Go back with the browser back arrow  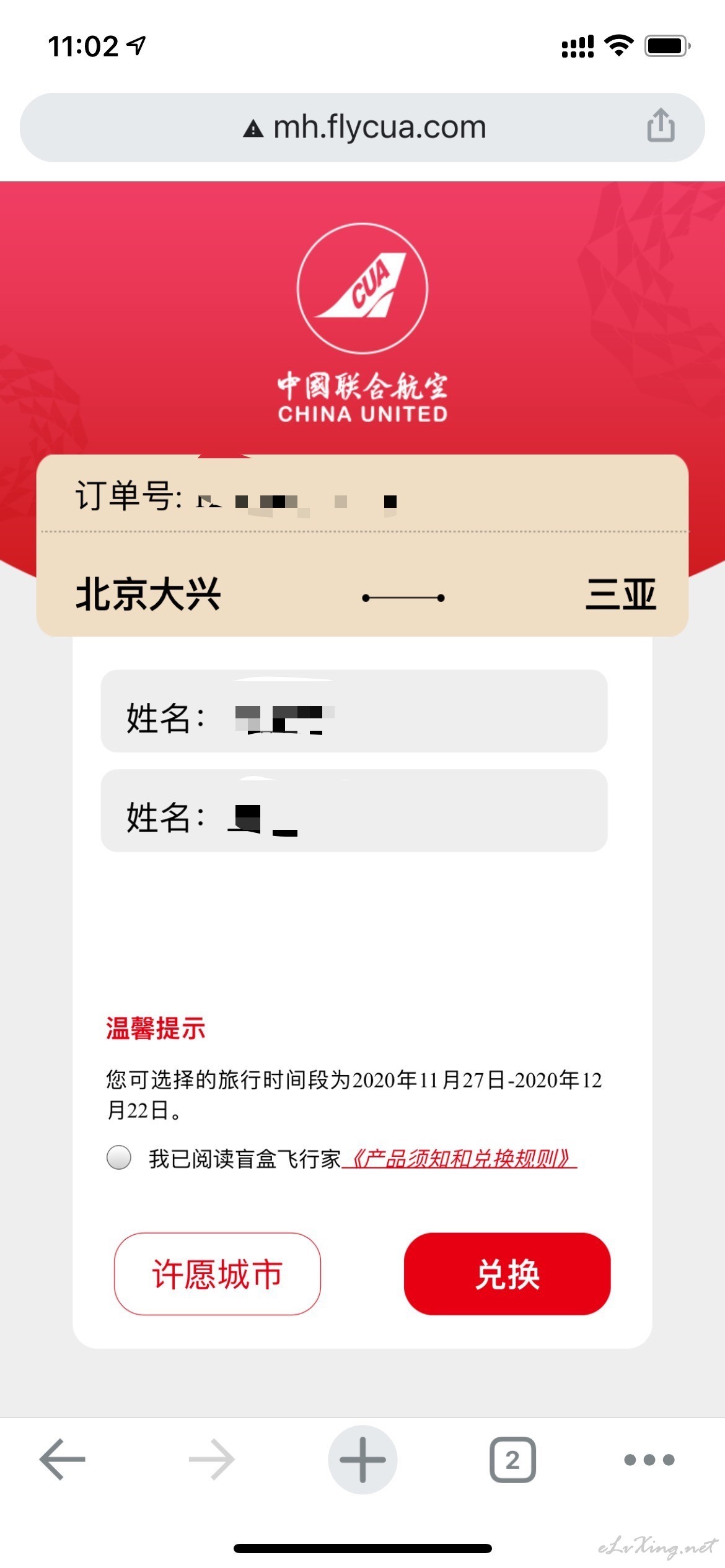pyautogui.click(x=63, y=1459)
